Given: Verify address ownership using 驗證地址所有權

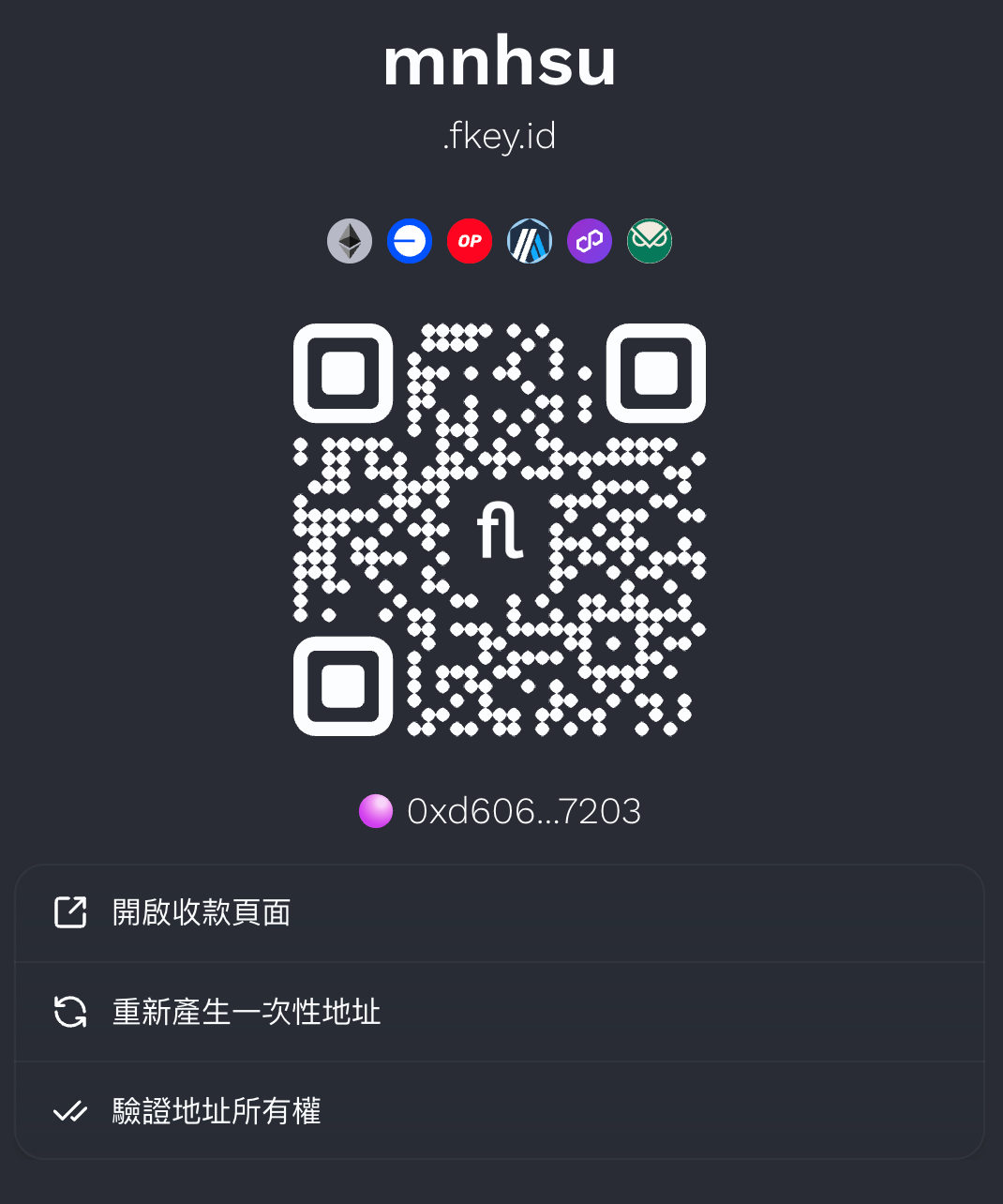Looking at the screenshot, I should pyautogui.click(x=217, y=1111).
